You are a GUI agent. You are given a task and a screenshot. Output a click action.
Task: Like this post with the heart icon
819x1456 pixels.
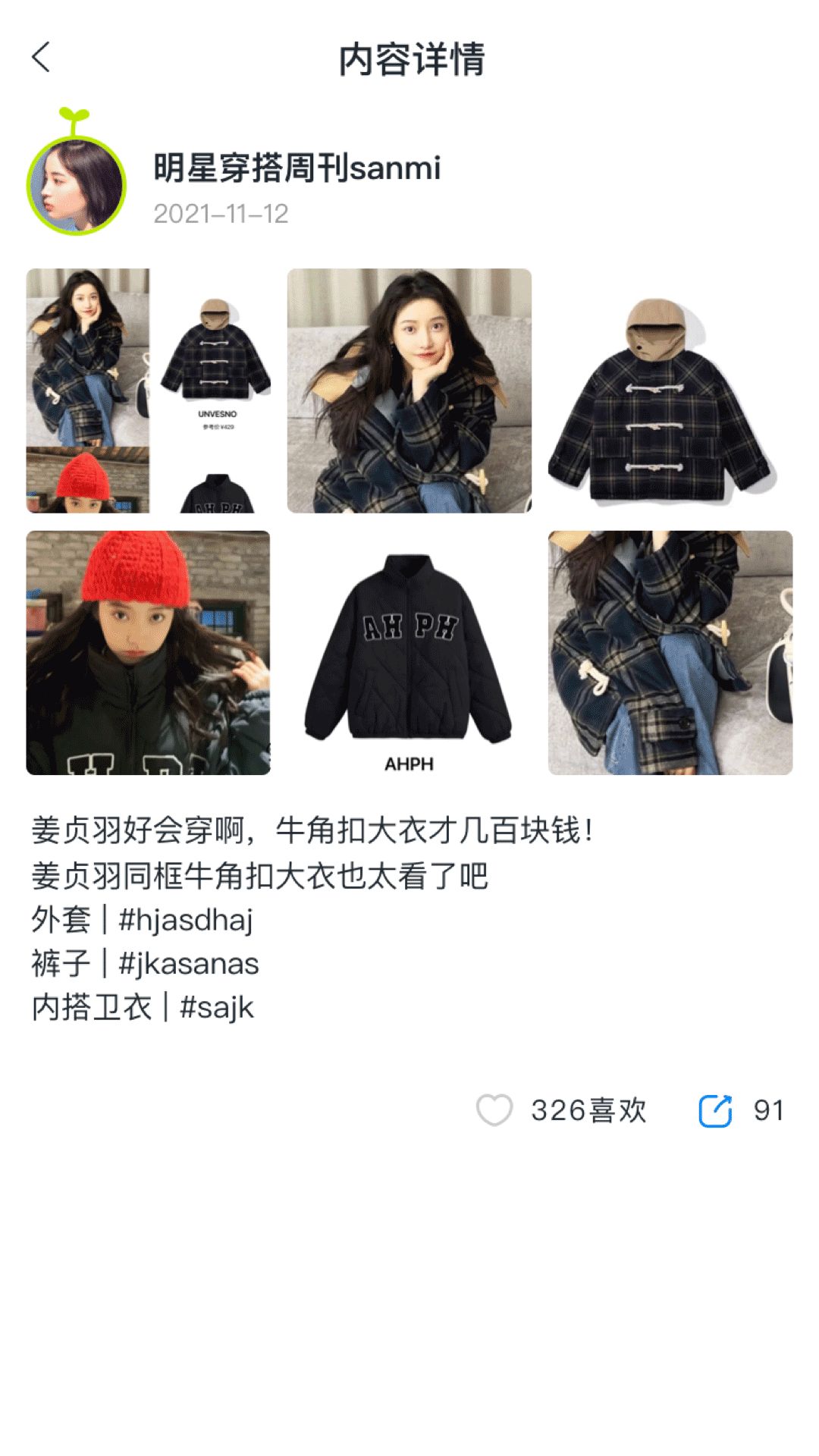coord(494,1110)
